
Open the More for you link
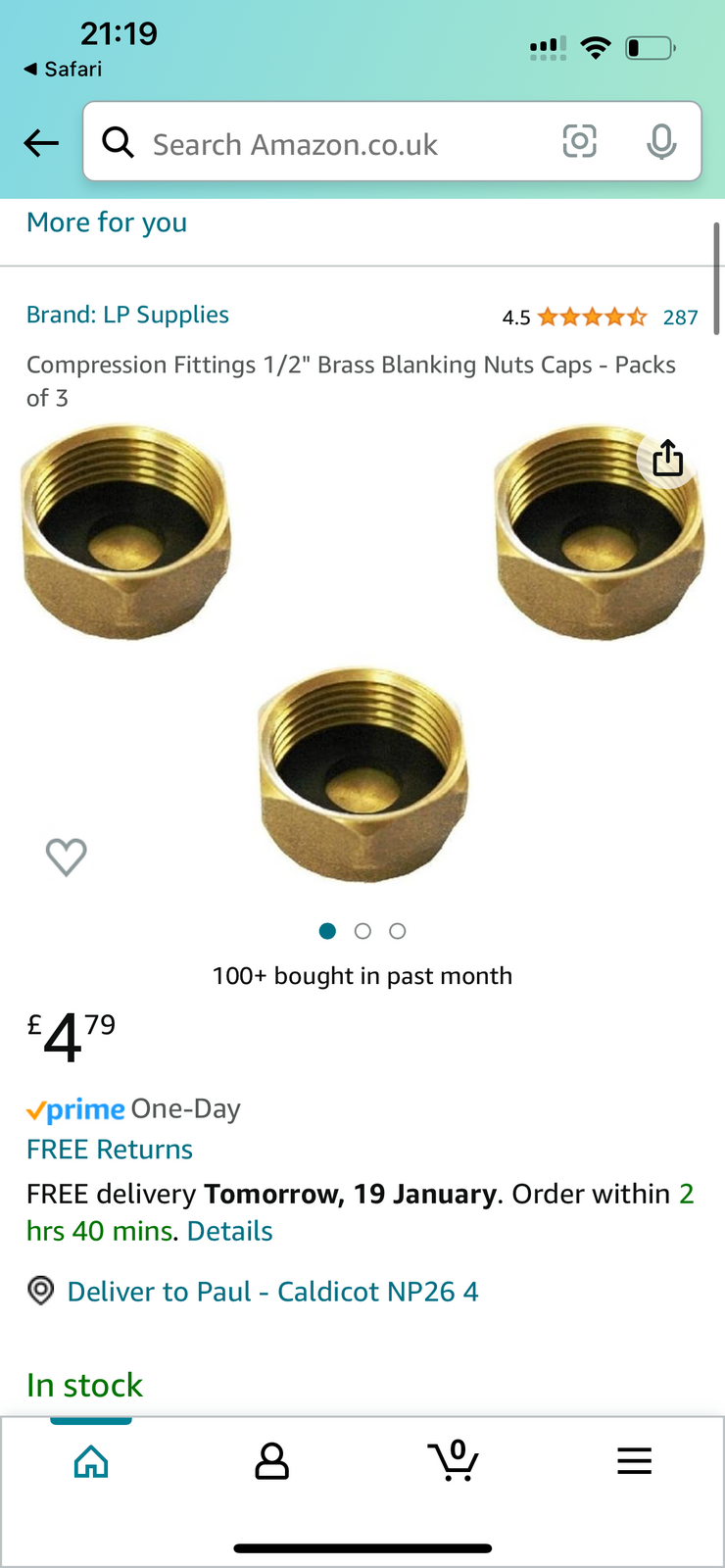point(107,222)
